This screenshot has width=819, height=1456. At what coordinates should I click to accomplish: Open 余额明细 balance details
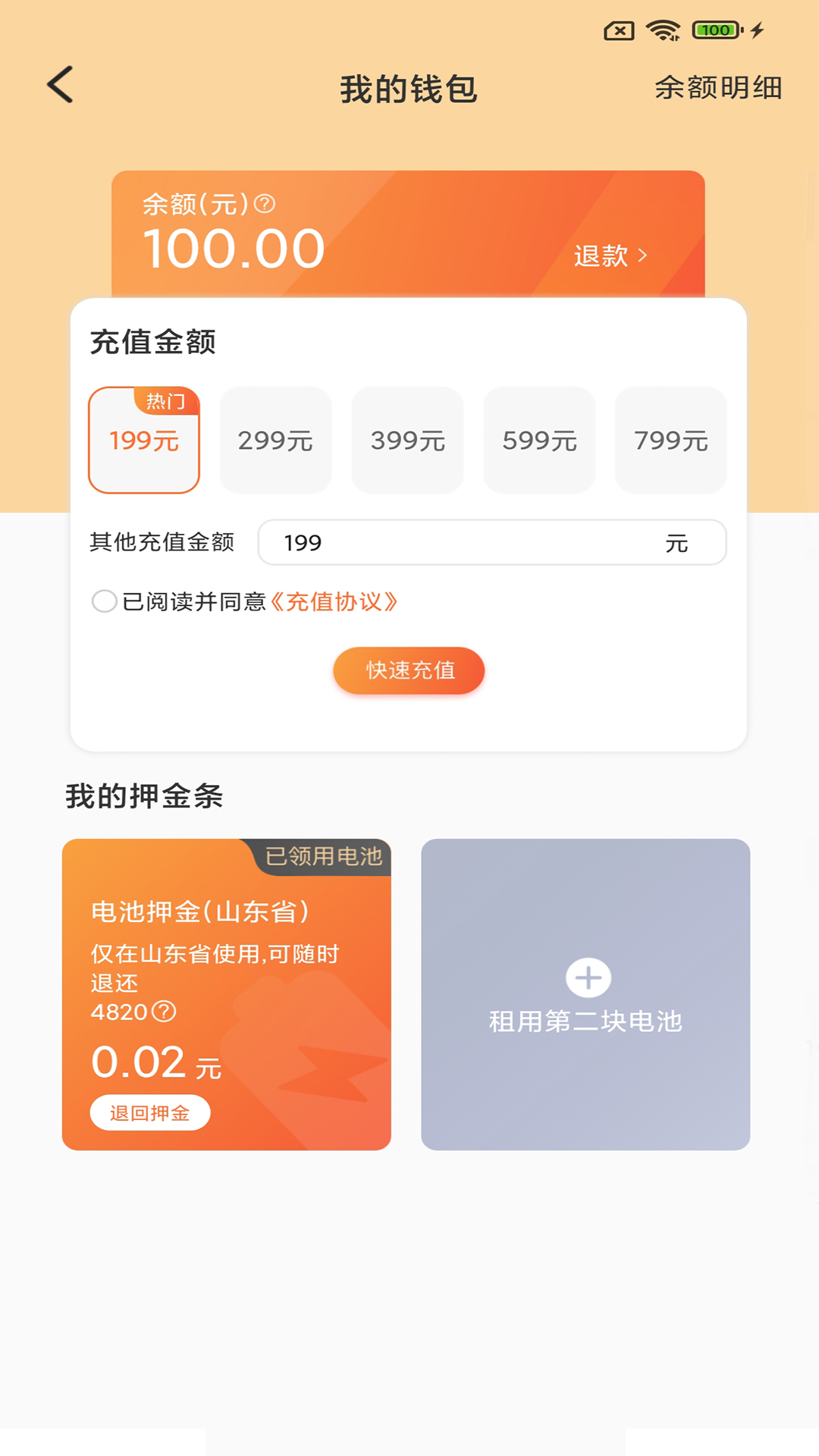pyautogui.click(x=719, y=87)
